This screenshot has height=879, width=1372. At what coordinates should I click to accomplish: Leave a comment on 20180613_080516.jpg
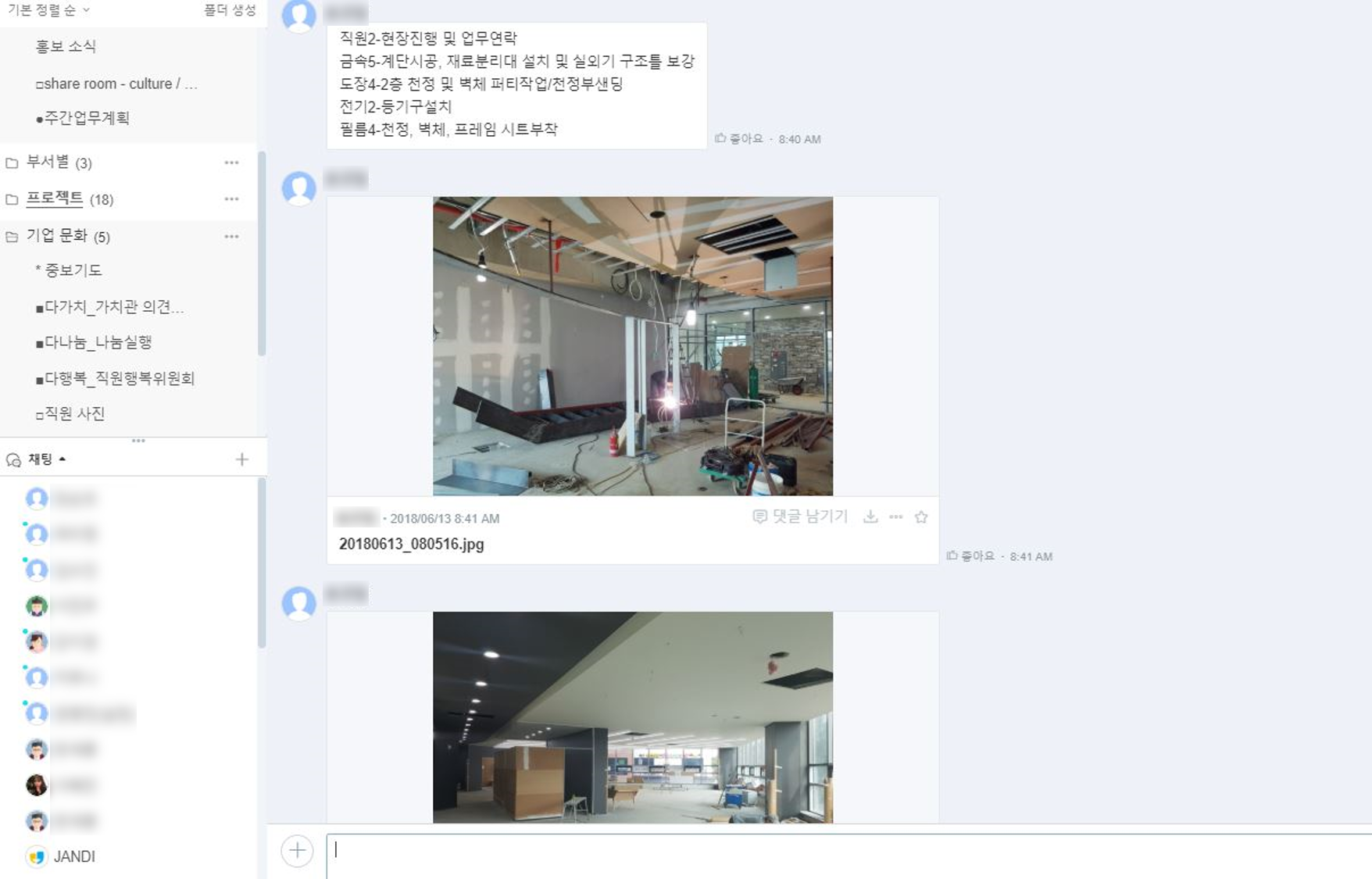[x=801, y=516]
